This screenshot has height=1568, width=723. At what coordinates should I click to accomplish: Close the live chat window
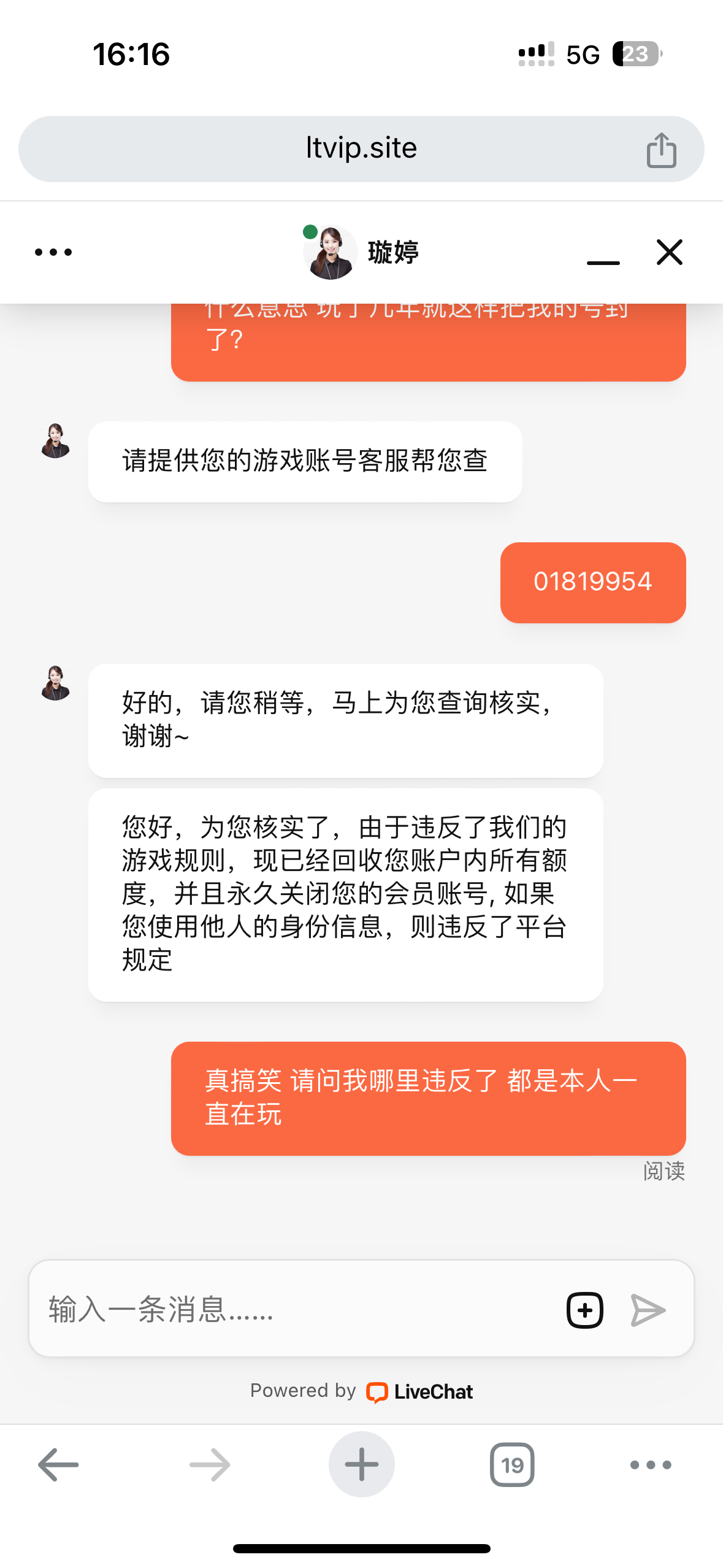pyautogui.click(x=669, y=252)
